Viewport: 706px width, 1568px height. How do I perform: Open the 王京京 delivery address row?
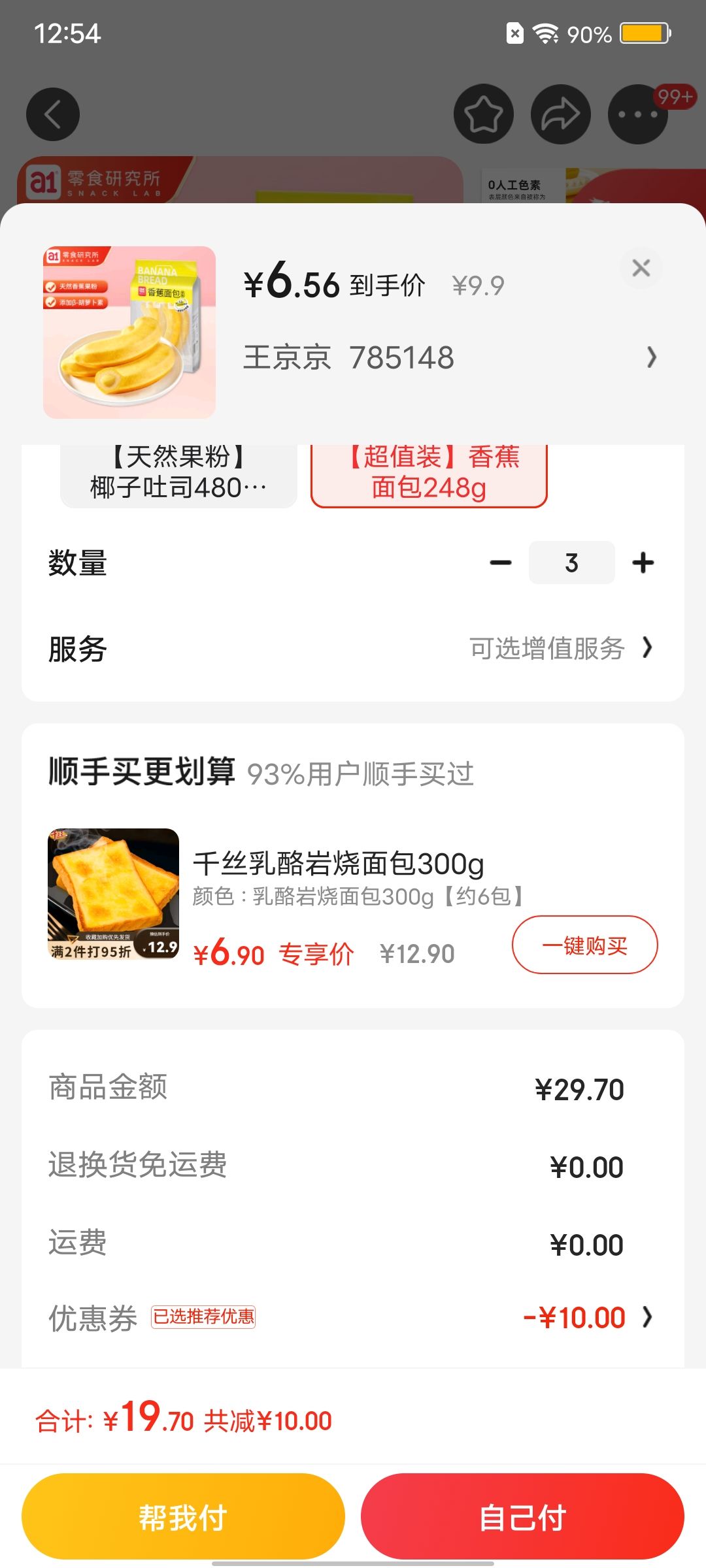click(450, 357)
